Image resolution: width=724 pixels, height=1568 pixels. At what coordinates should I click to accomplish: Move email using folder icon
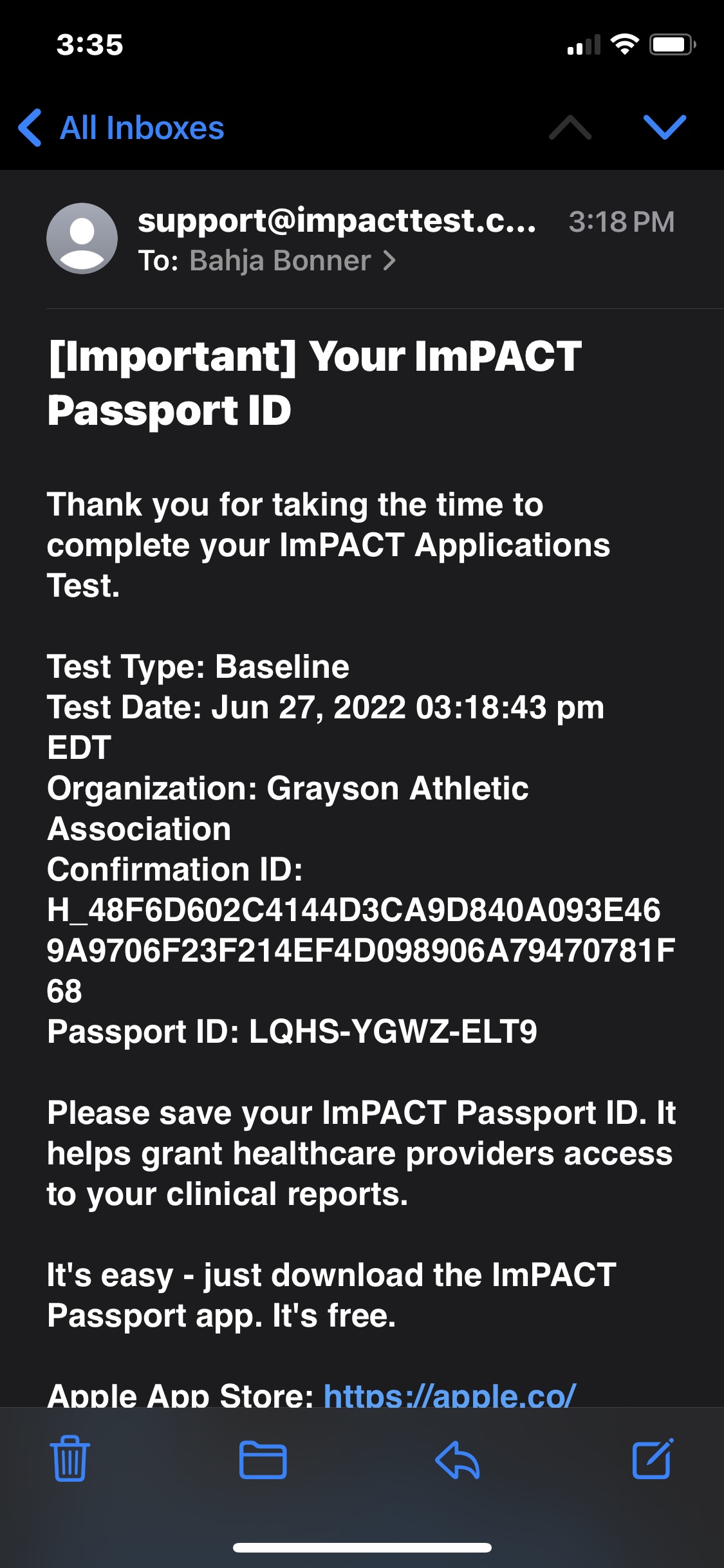click(x=263, y=1459)
